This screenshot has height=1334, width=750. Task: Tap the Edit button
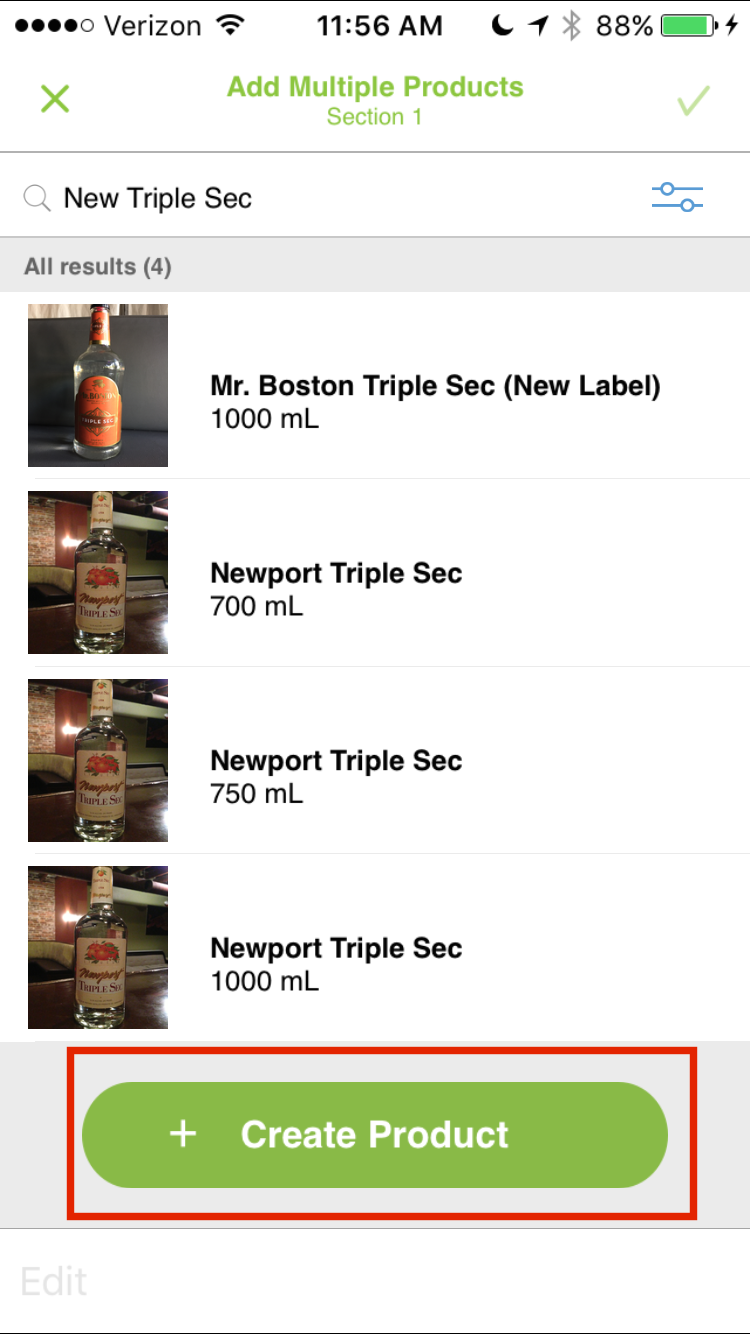tap(55, 1281)
